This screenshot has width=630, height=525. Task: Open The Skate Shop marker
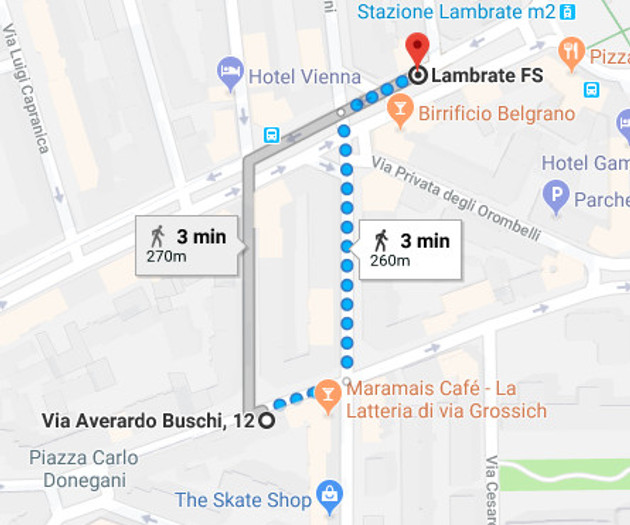[328, 493]
